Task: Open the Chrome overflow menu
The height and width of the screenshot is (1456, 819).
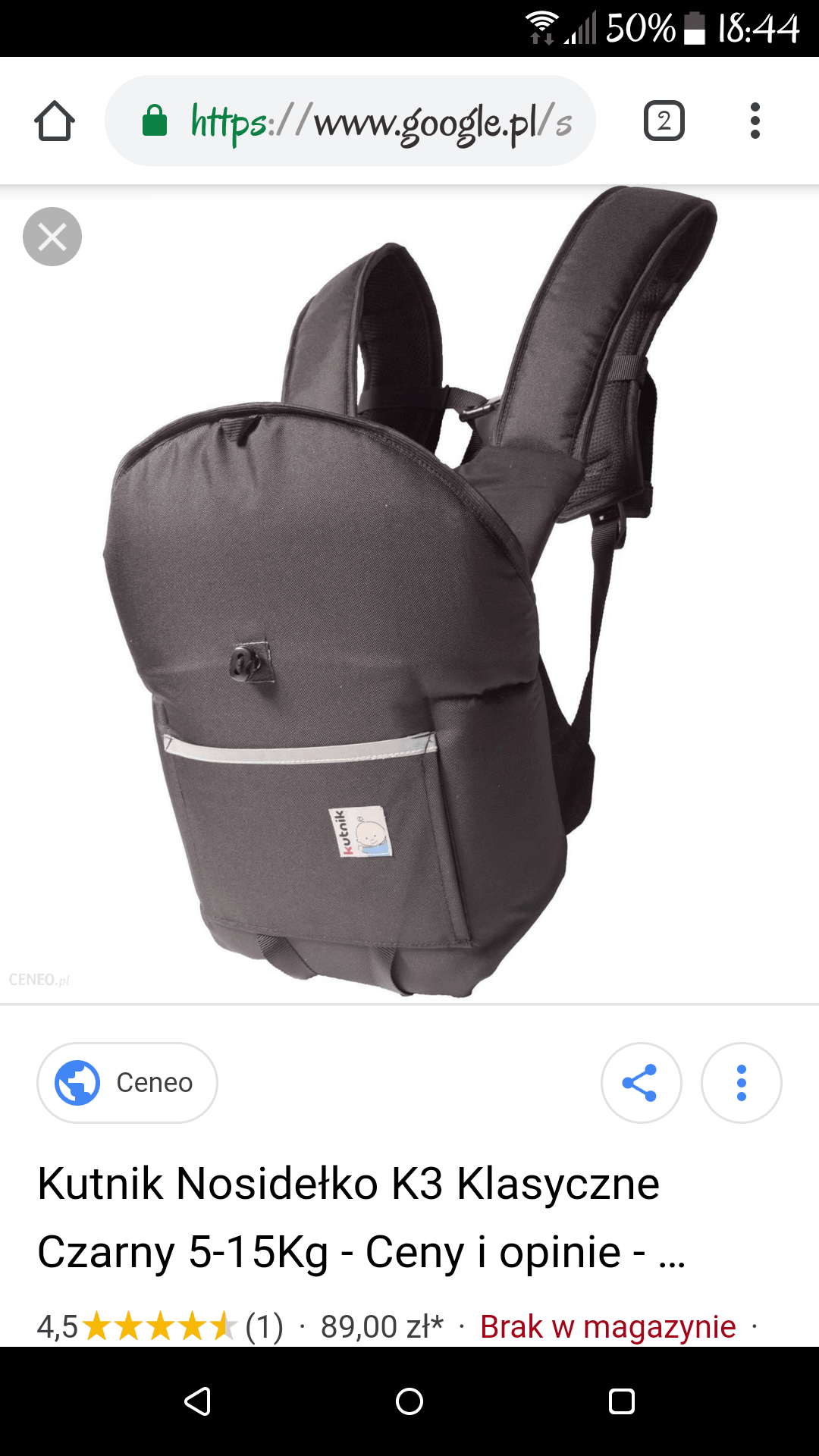Action: click(x=755, y=121)
